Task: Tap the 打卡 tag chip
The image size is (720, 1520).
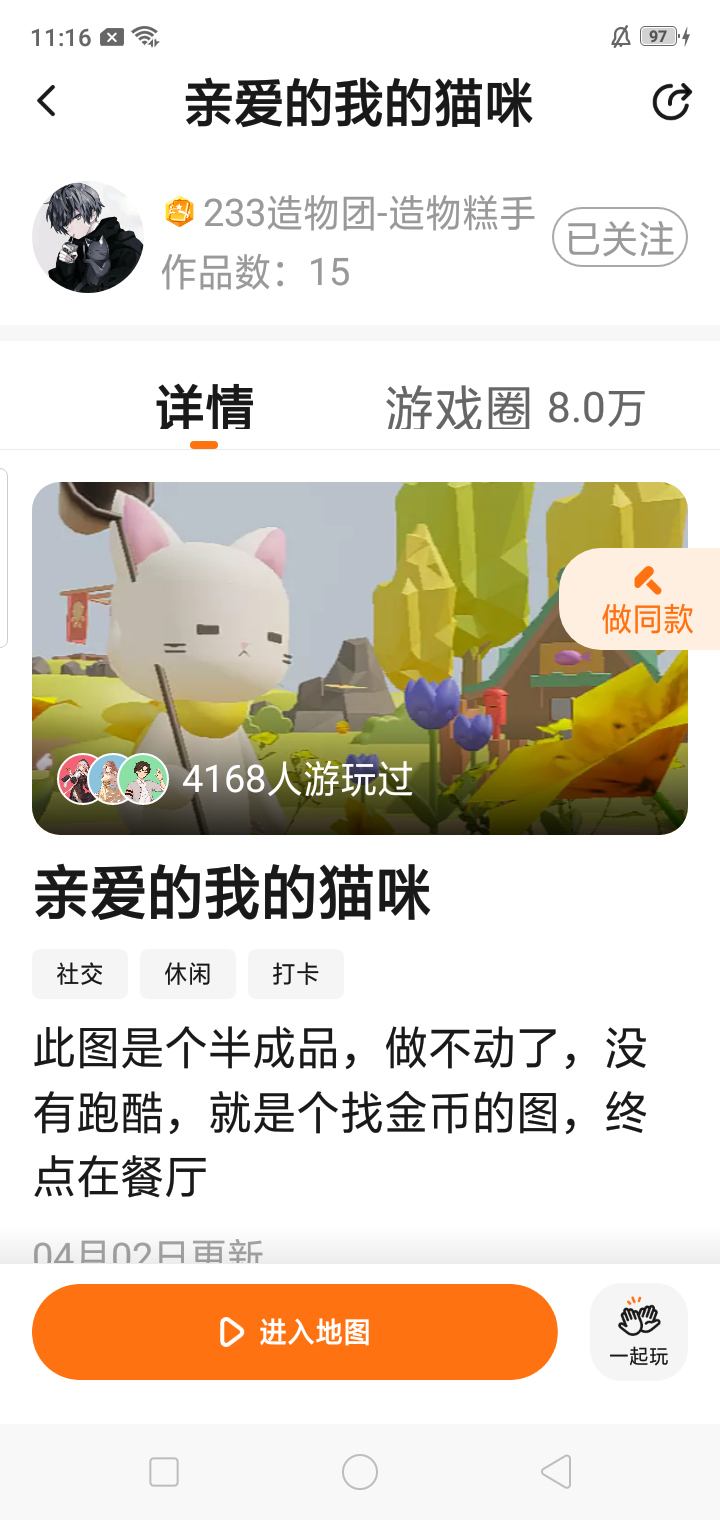Action: point(296,974)
